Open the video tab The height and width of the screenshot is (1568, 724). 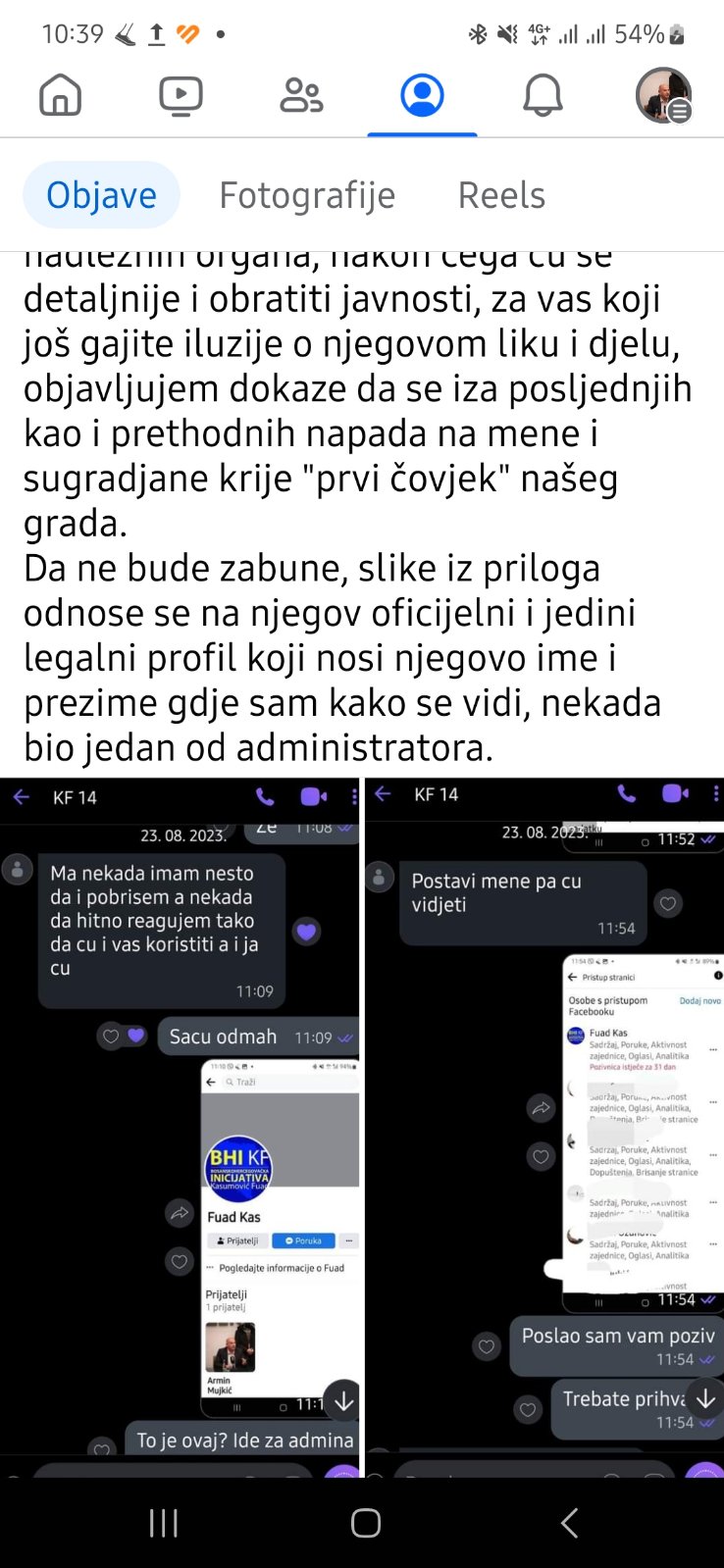[x=181, y=96]
